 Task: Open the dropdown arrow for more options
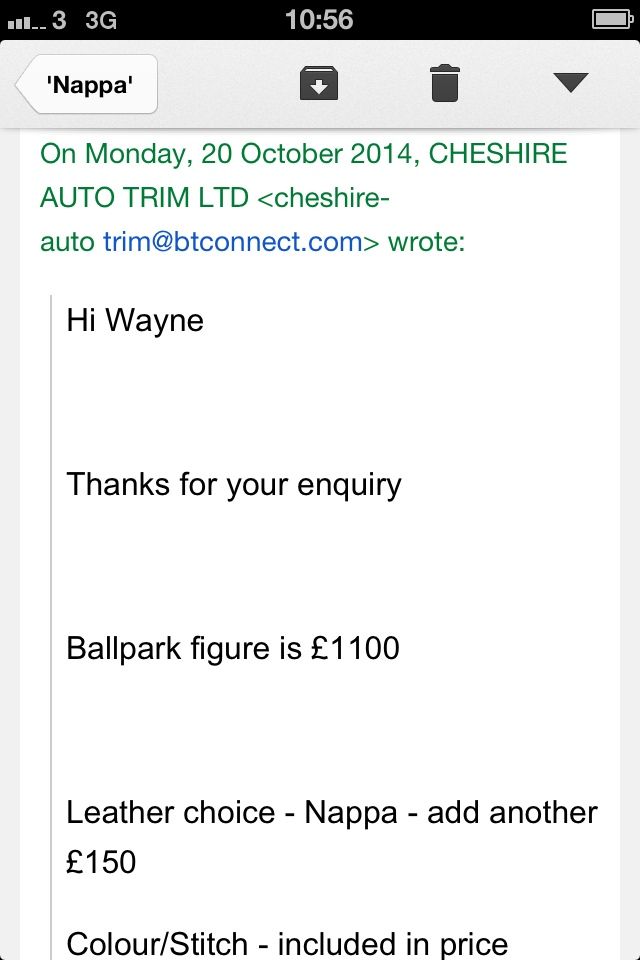pyautogui.click(x=571, y=83)
